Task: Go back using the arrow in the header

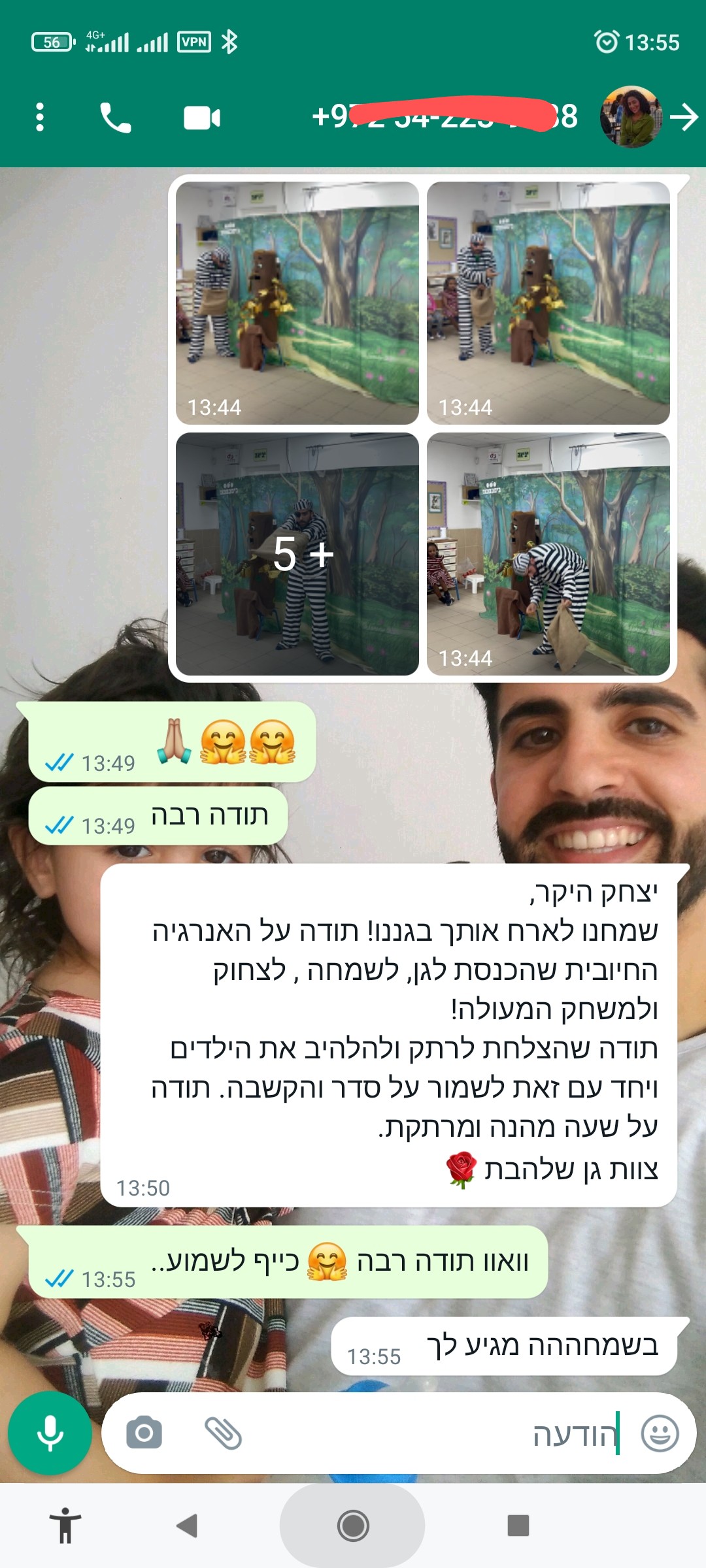Action: click(x=684, y=118)
